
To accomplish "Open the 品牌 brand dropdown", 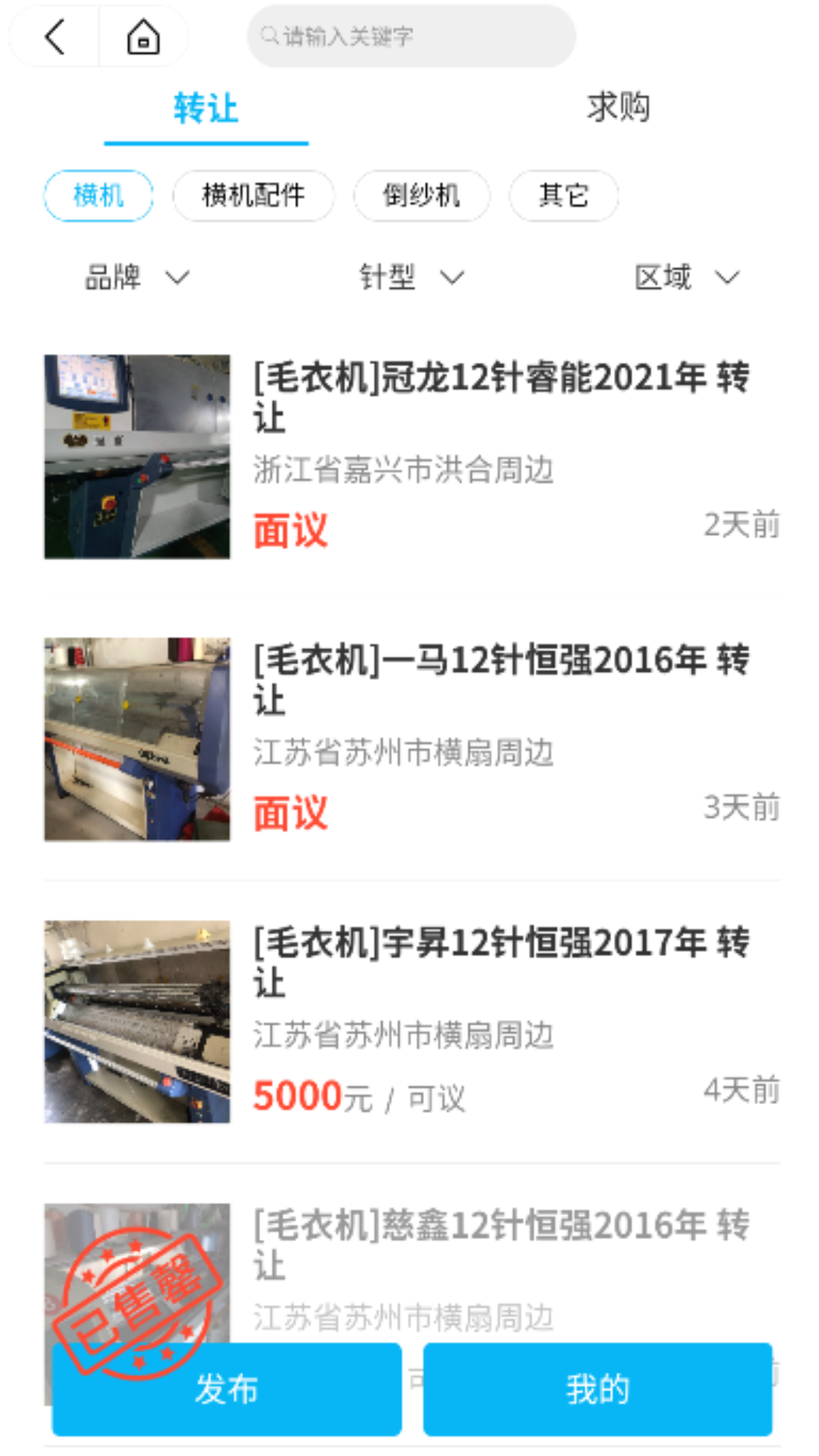I will pos(133,278).
